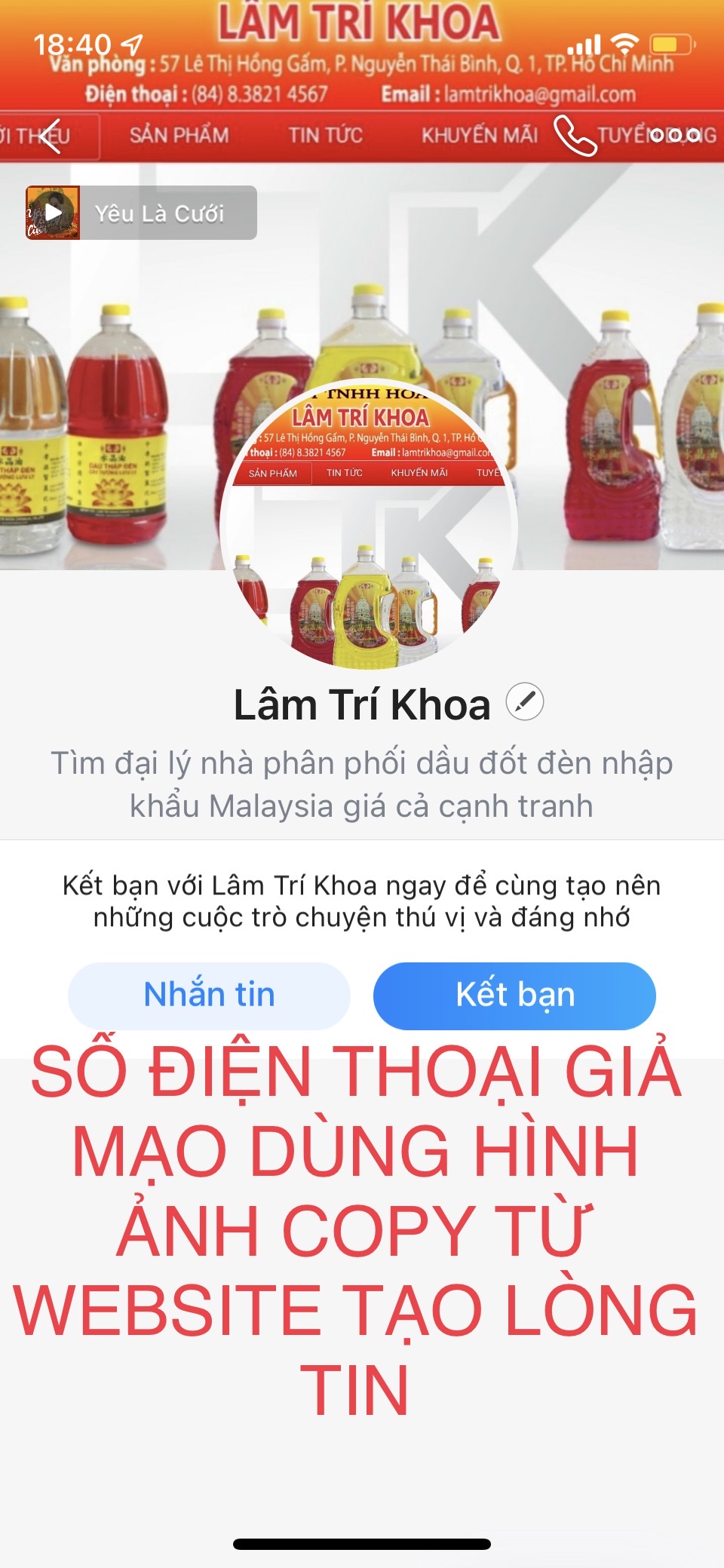Tap Kết bạn to add friend
The image size is (724, 1568).
(514, 996)
